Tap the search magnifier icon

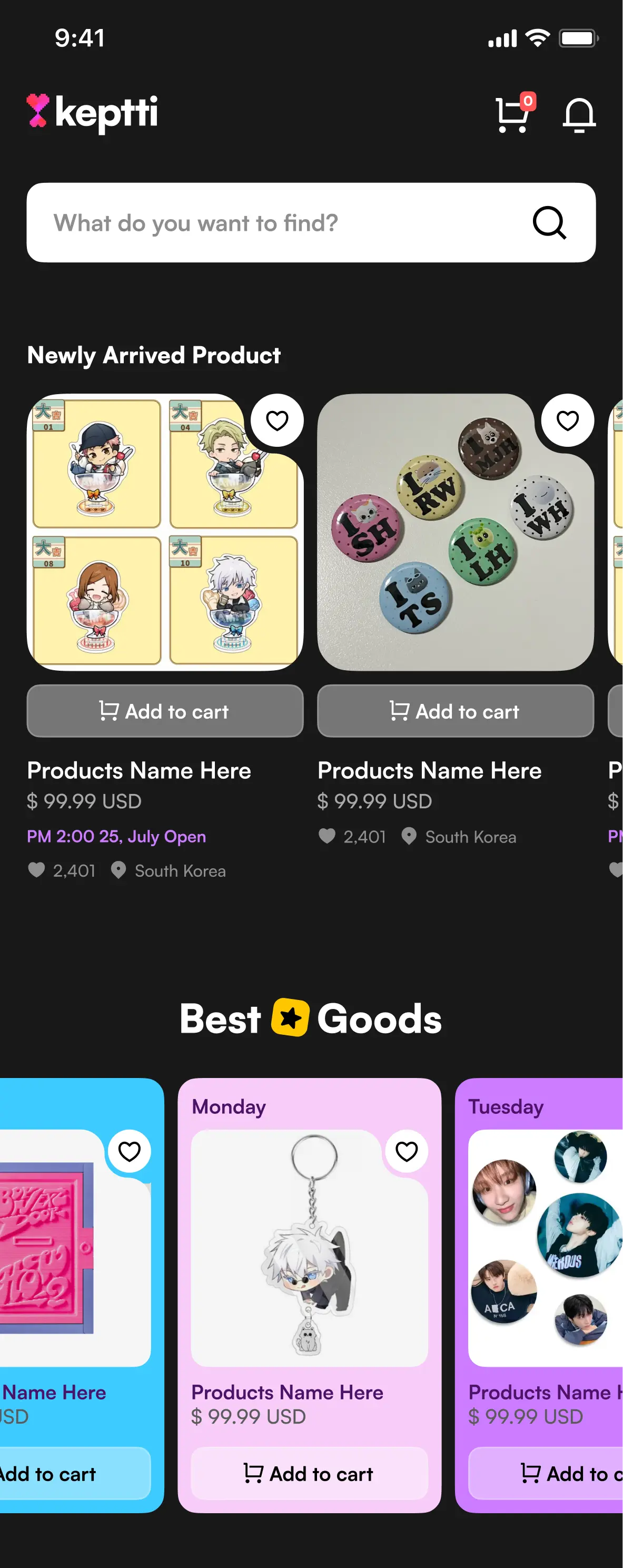tap(549, 222)
